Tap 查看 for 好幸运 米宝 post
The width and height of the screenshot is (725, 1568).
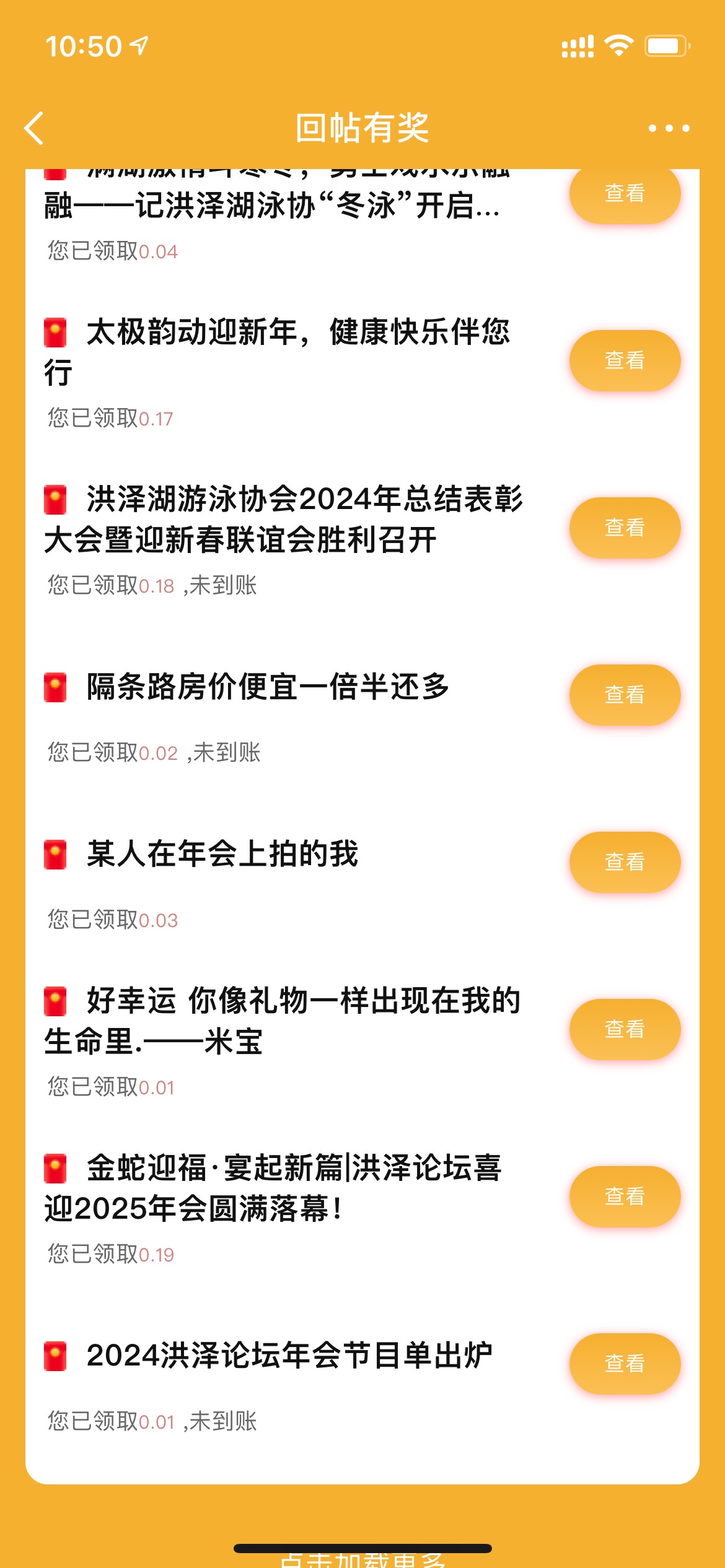(x=625, y=1029)
